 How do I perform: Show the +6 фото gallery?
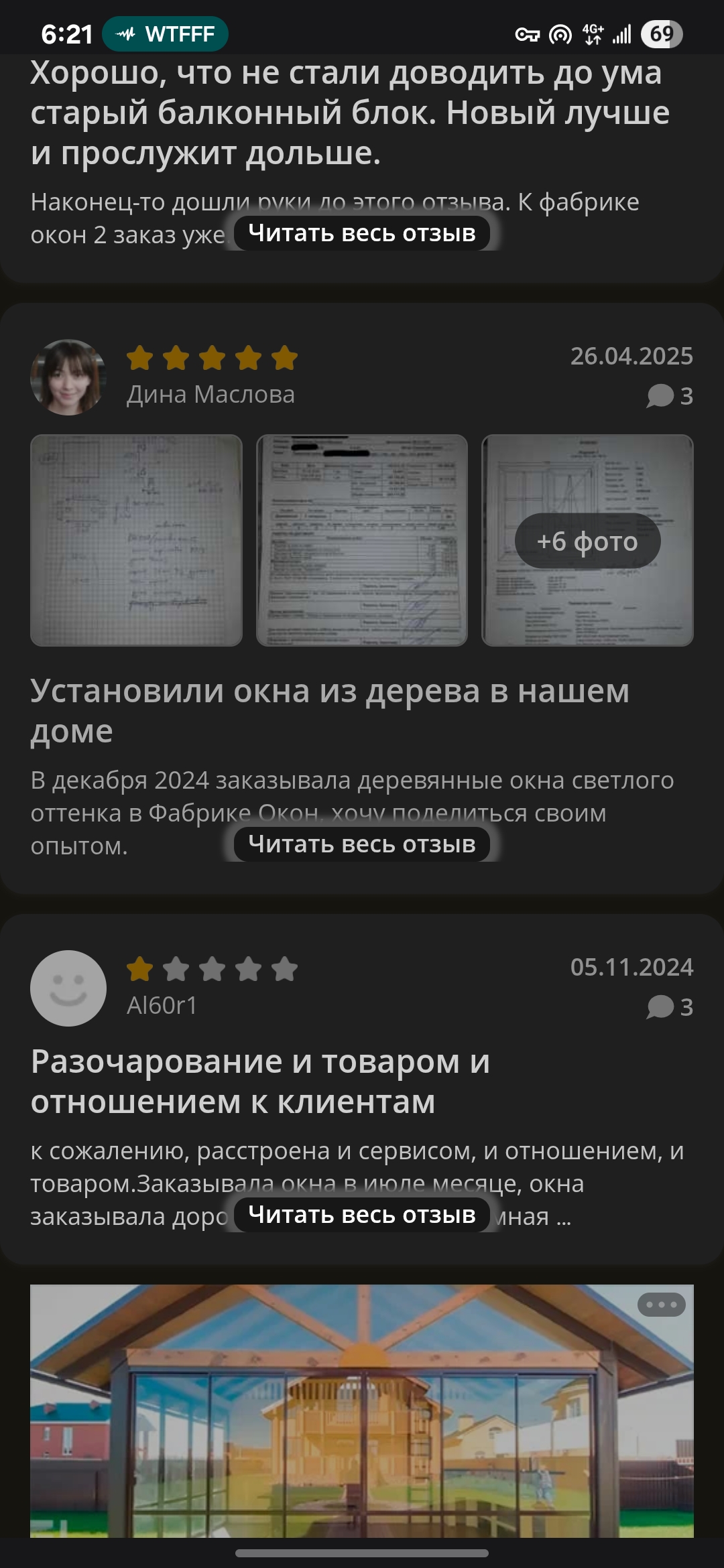pos(587,541)
